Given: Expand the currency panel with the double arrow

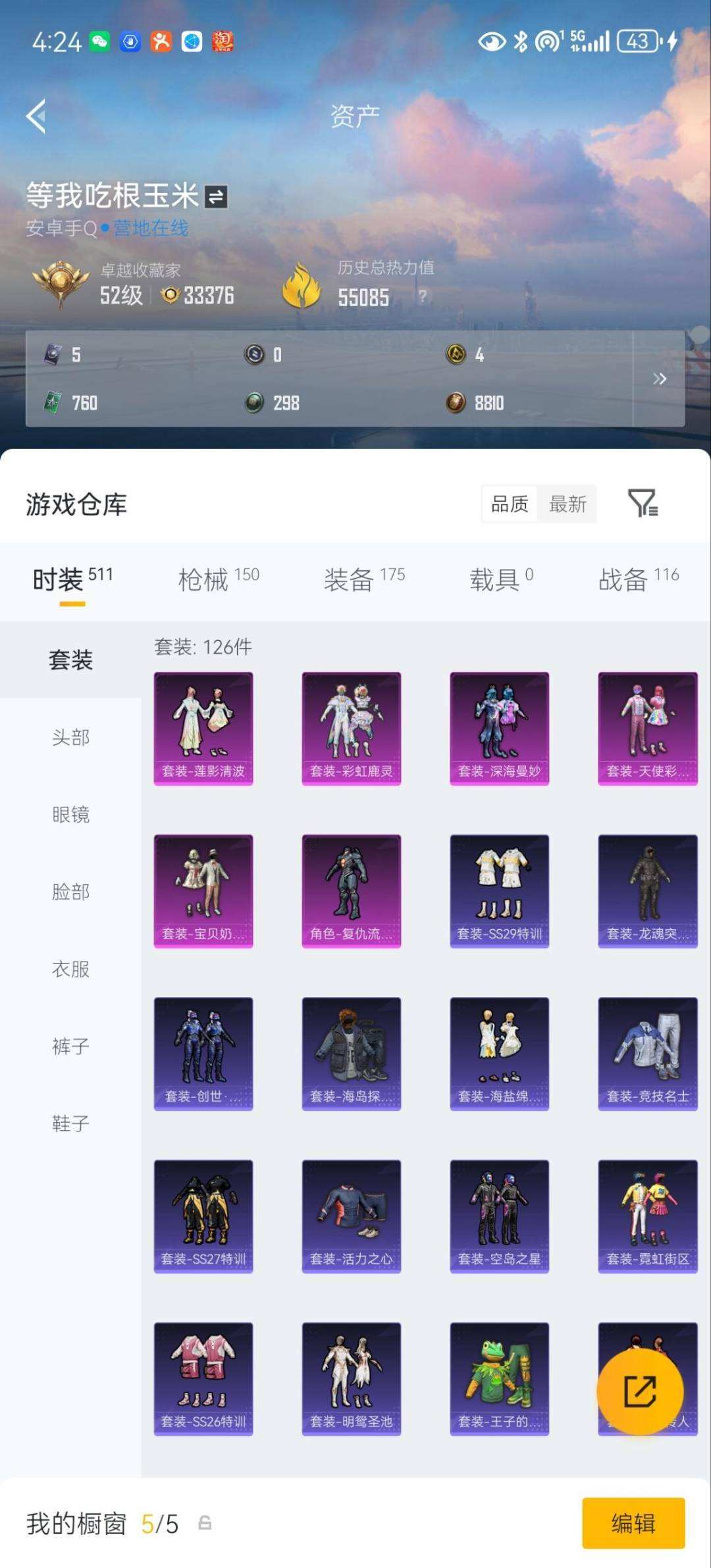Looking at the screenshot, I should [x=659, y=379].
